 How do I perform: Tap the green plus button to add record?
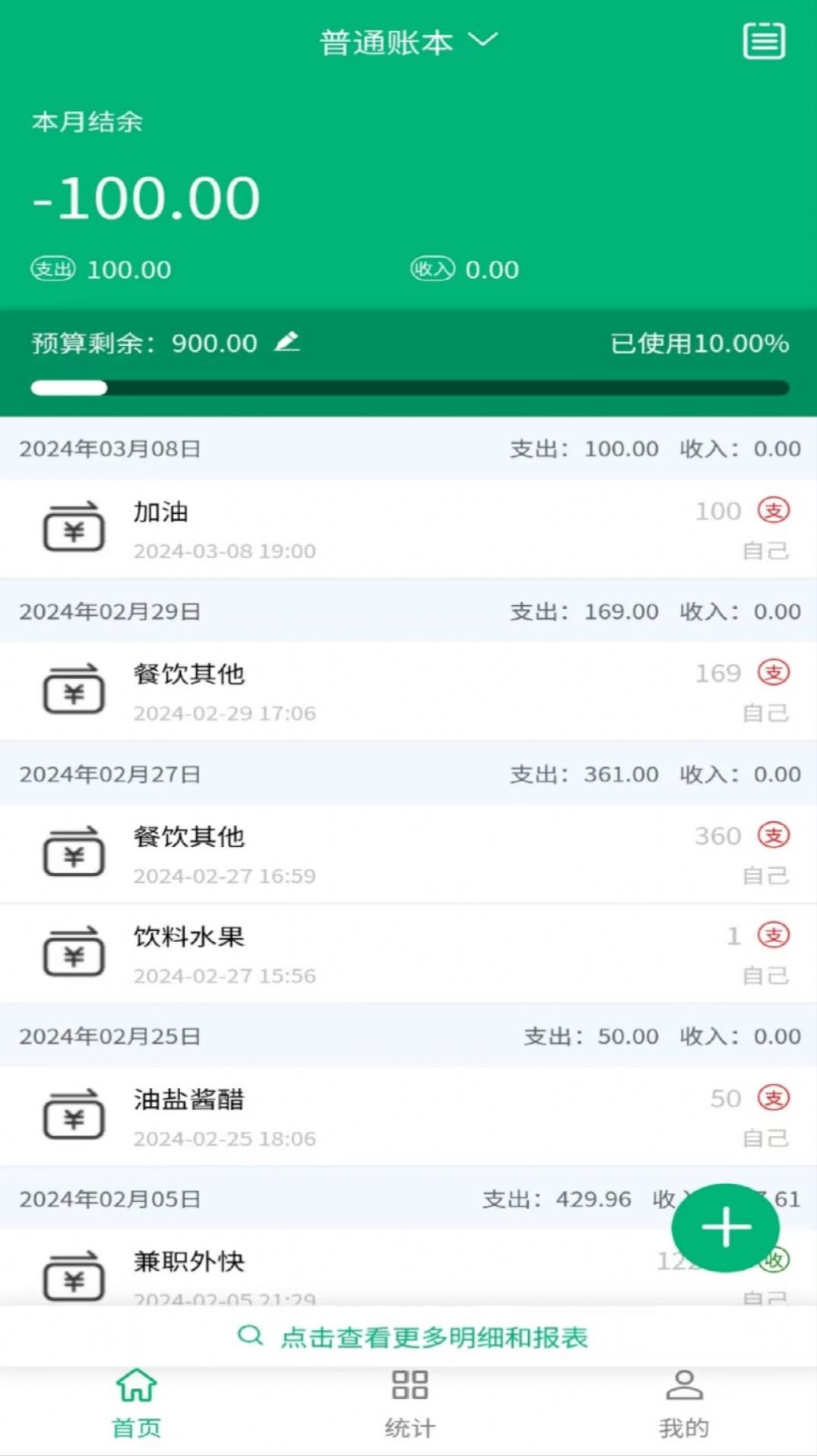726,1226
